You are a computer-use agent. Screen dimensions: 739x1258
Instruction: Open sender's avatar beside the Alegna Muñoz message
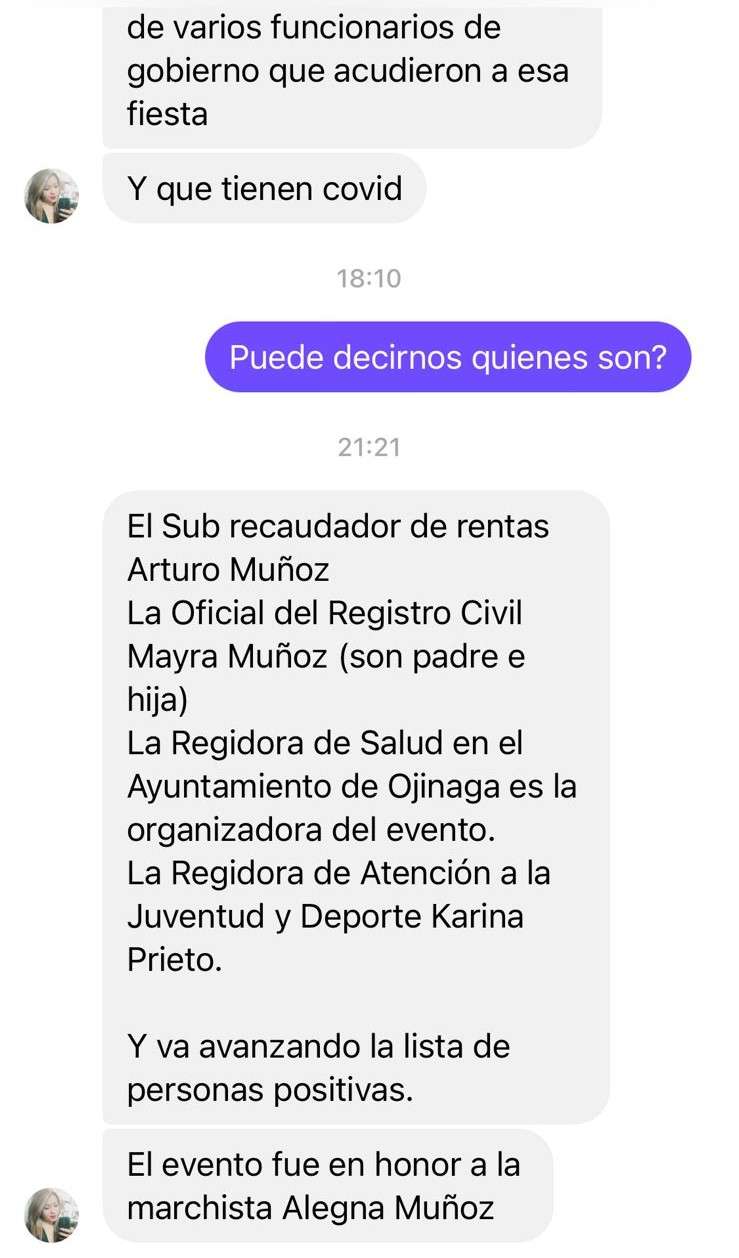[52, 1214]
